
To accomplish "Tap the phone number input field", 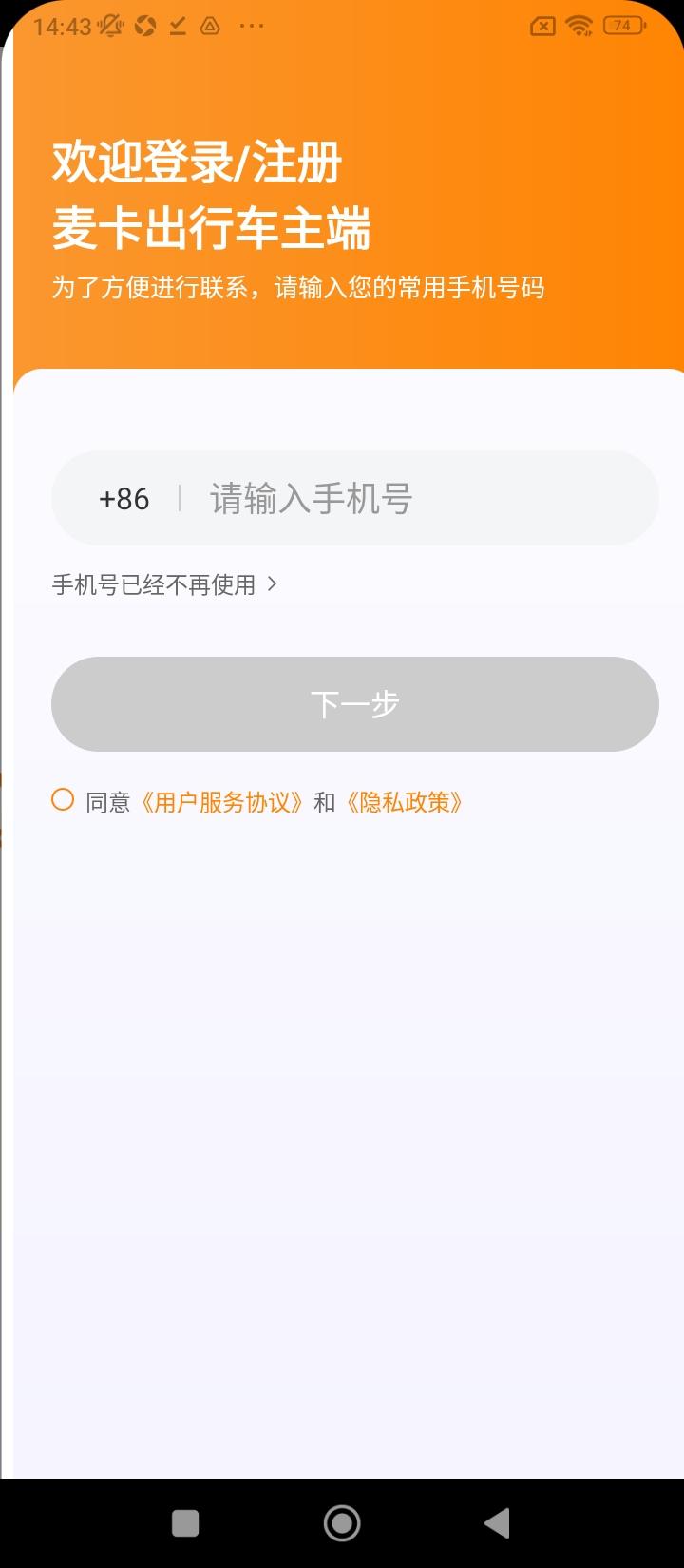I will (x=418, y=499).
